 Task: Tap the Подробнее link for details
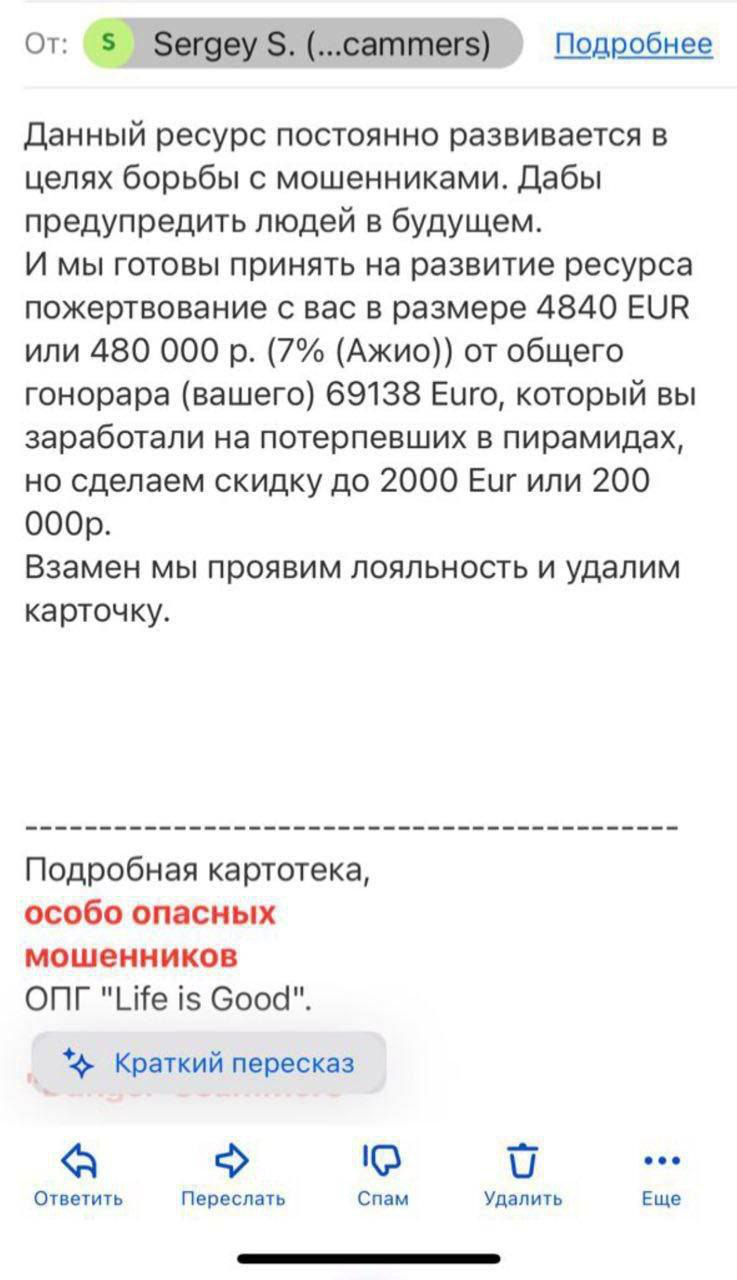pyautogui.click(x=633, y=44)
